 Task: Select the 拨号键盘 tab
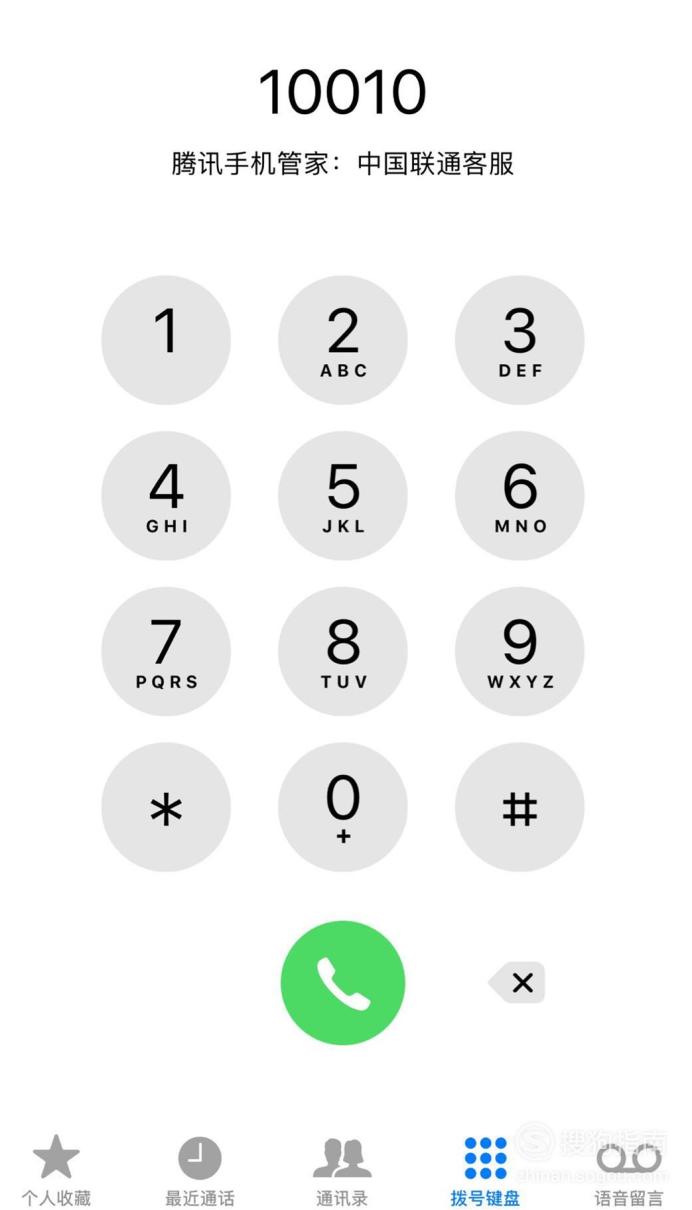485,1170
